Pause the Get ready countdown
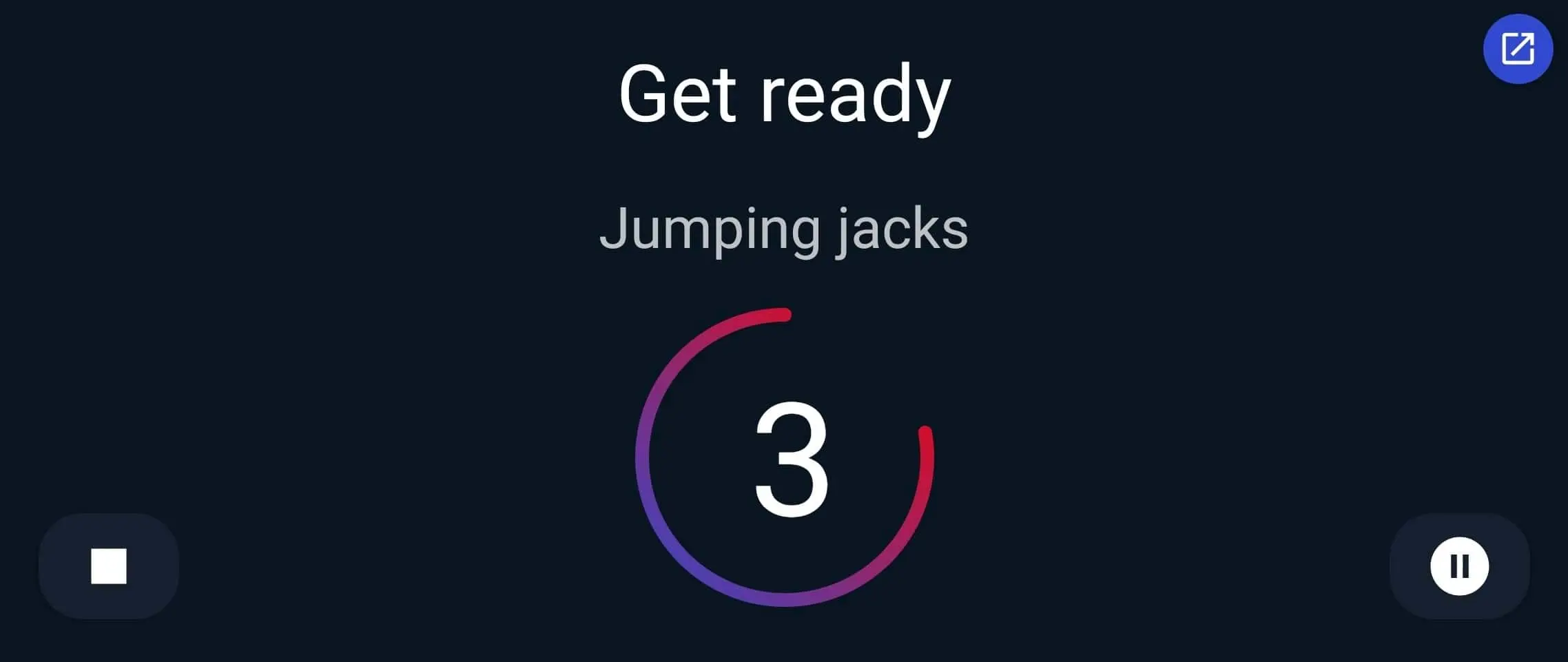This screenshot has height=662, width=1568. click(x=1459, y=566)
